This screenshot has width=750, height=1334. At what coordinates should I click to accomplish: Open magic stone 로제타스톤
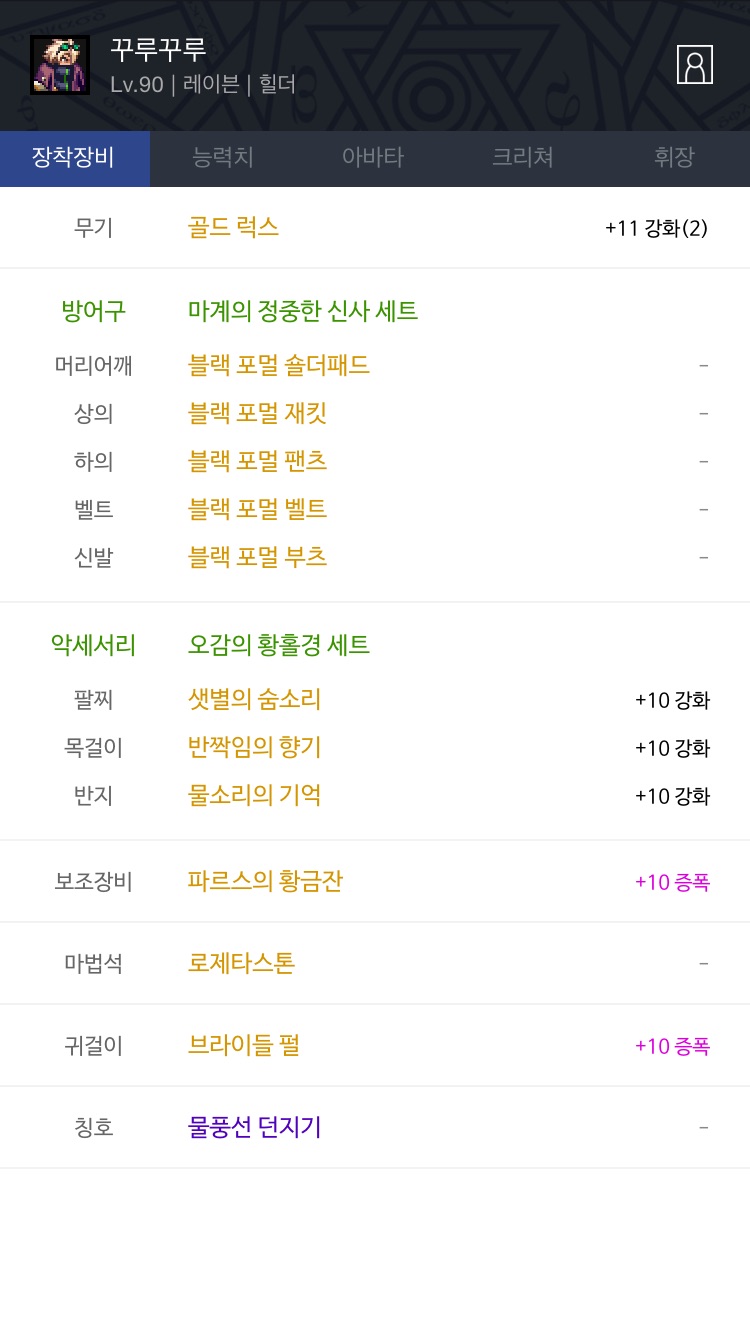[242, 964]
